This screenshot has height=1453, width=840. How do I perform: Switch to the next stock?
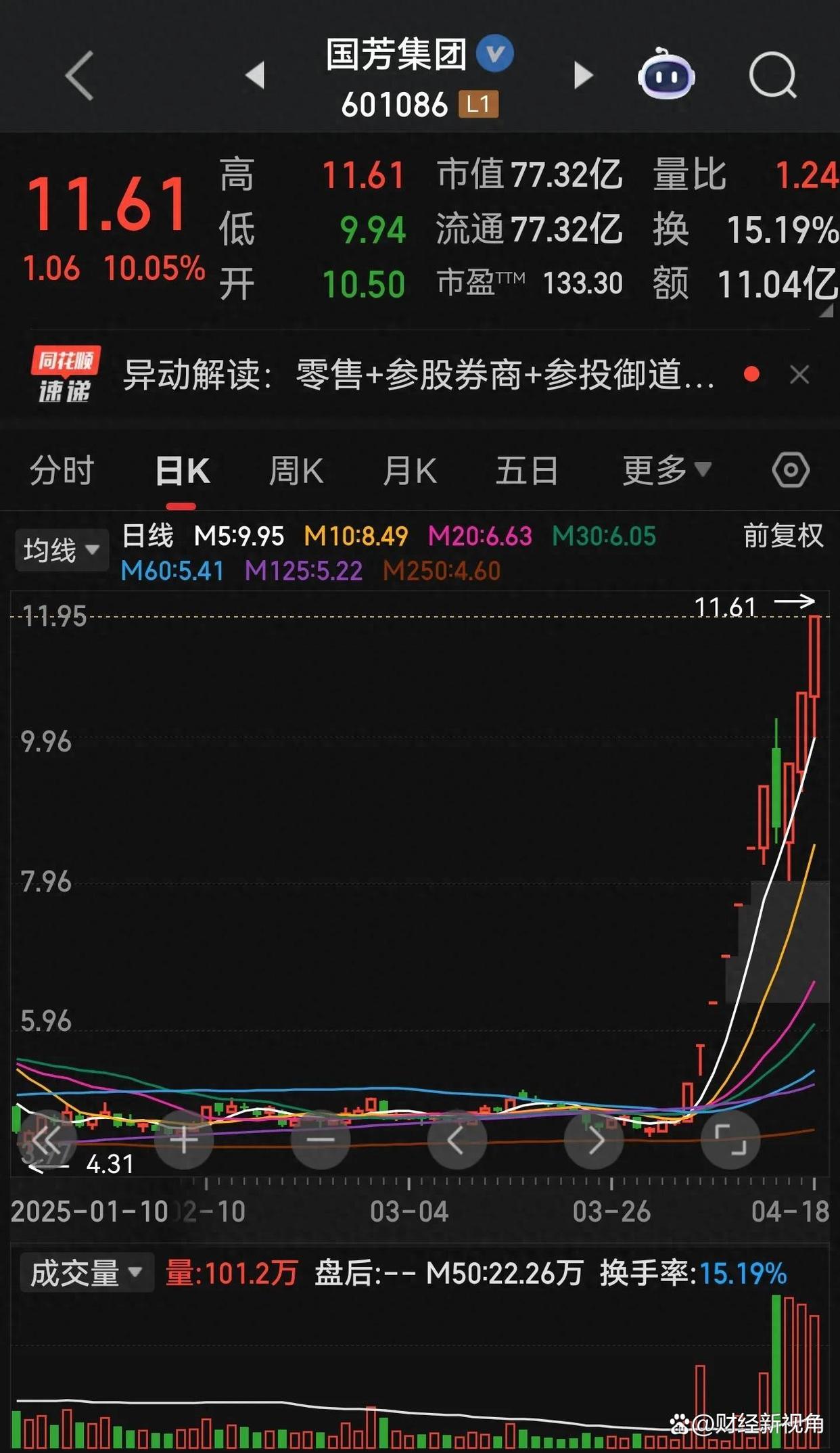(583, 75)
